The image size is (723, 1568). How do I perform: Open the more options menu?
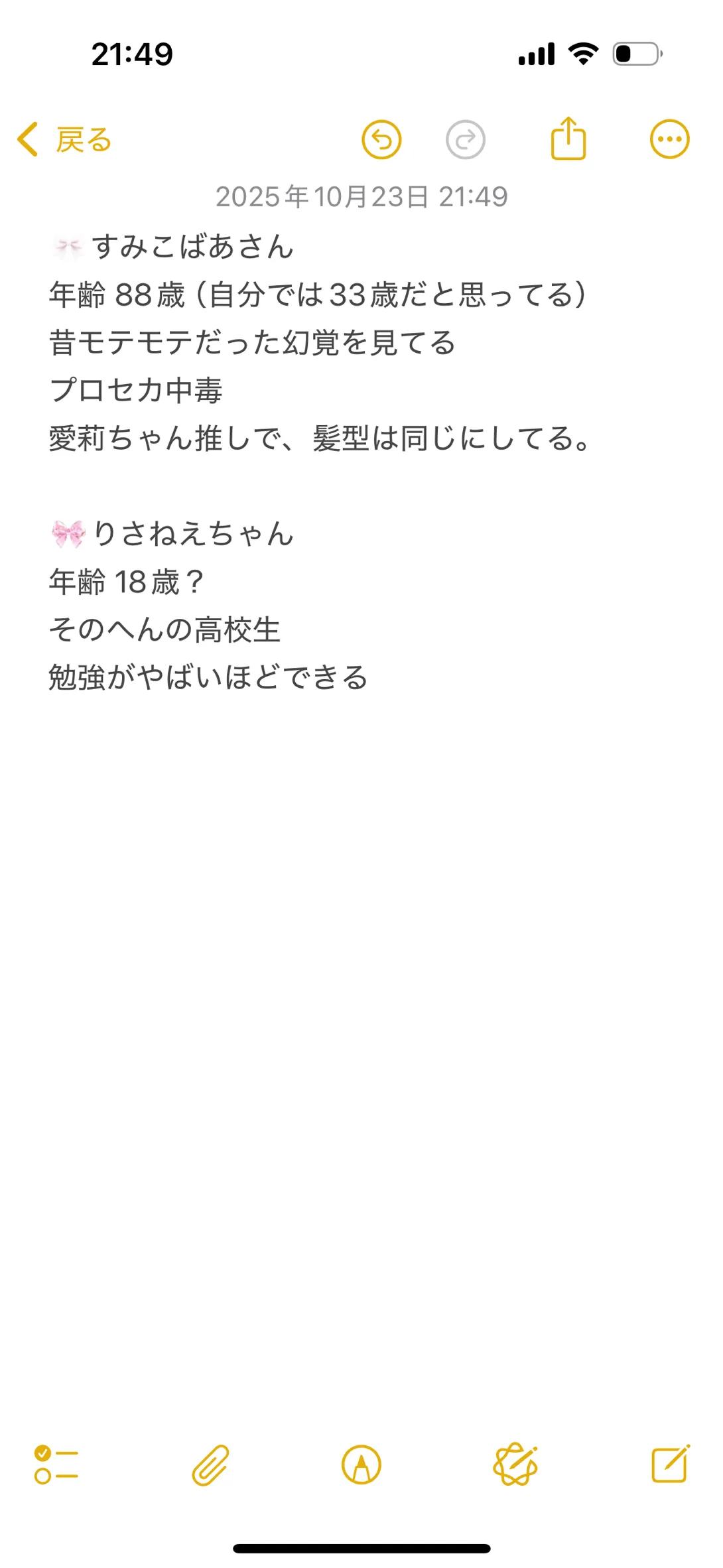click(669, 140)
